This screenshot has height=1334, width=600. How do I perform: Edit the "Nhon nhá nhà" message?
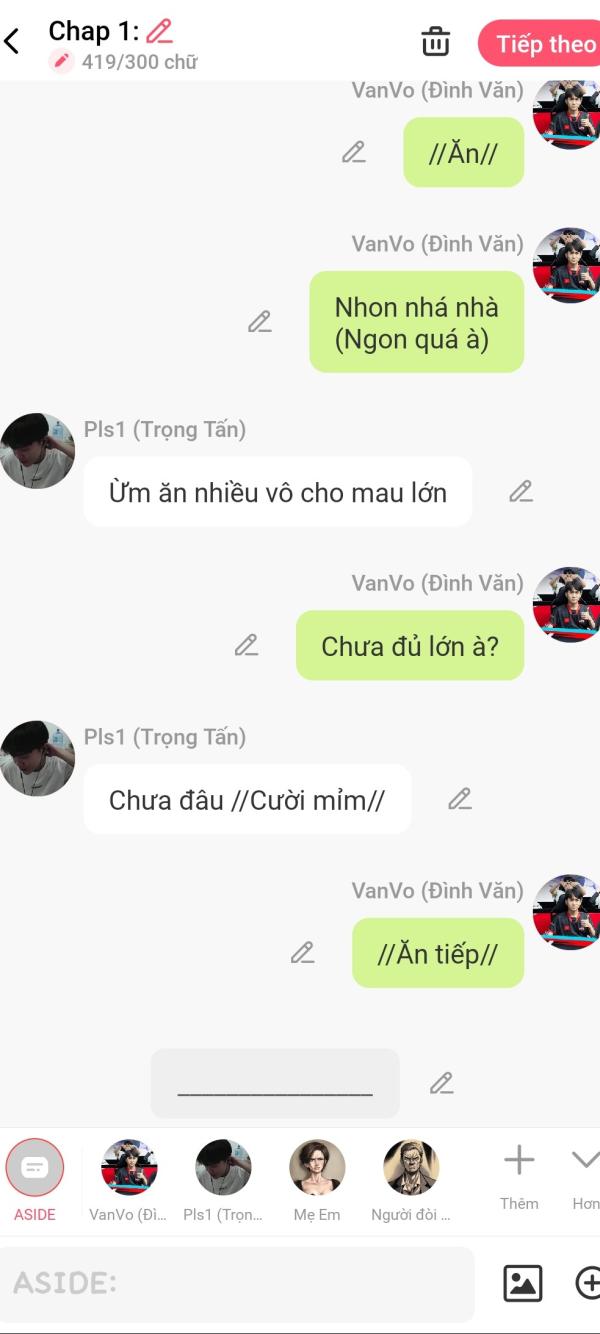pyautogui.click(x=260, y=322)
